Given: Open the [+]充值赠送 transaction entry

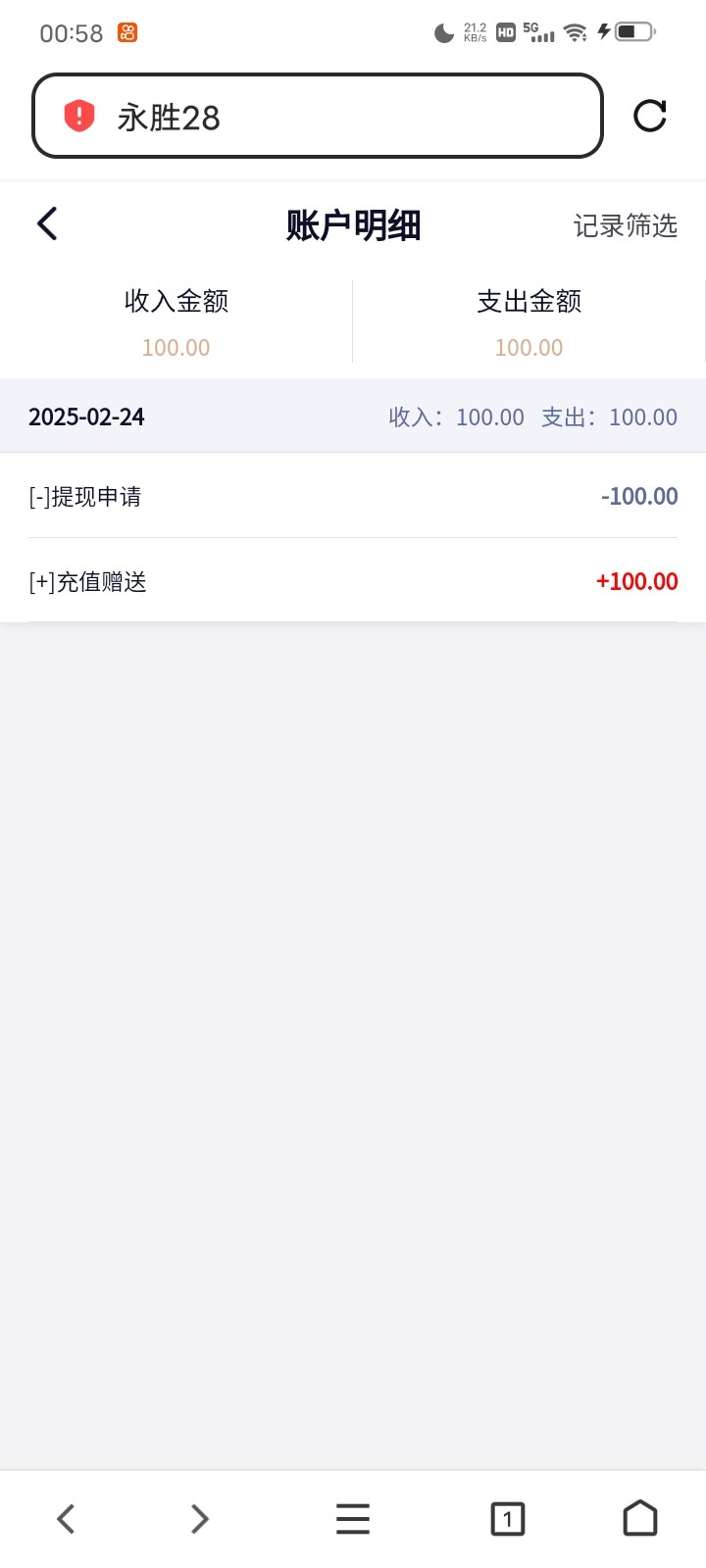Looking at the screenshot, I should [x=353, y=580].
